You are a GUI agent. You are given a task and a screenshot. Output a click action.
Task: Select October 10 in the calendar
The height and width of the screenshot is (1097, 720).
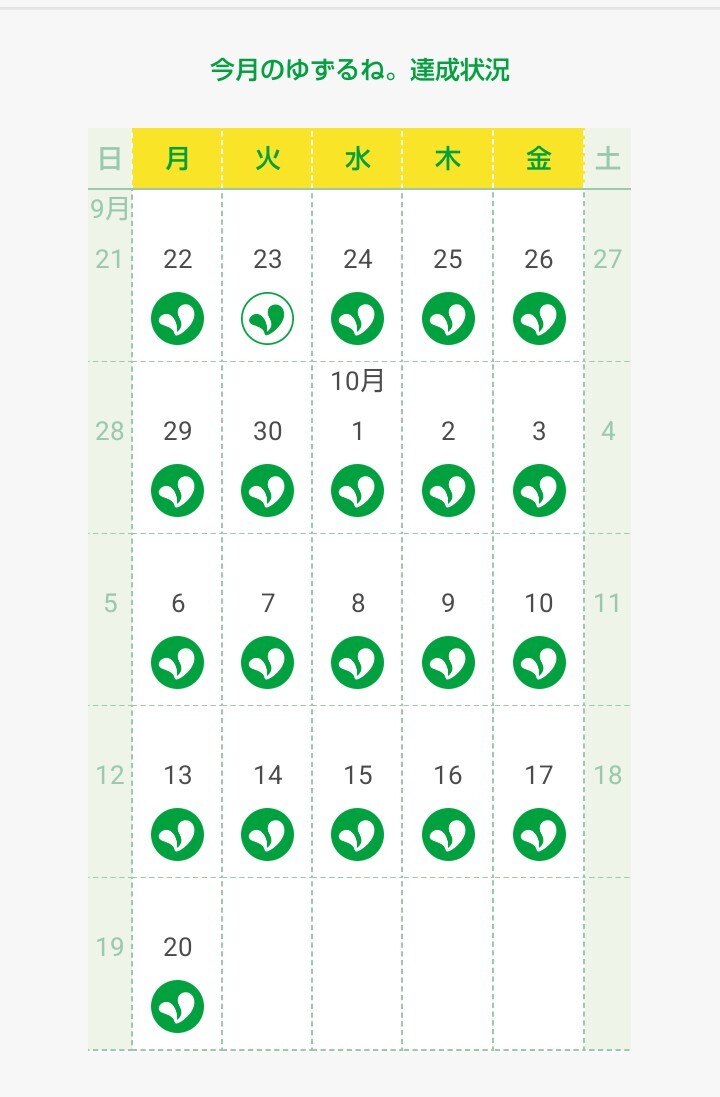click(x=539, y=603)
